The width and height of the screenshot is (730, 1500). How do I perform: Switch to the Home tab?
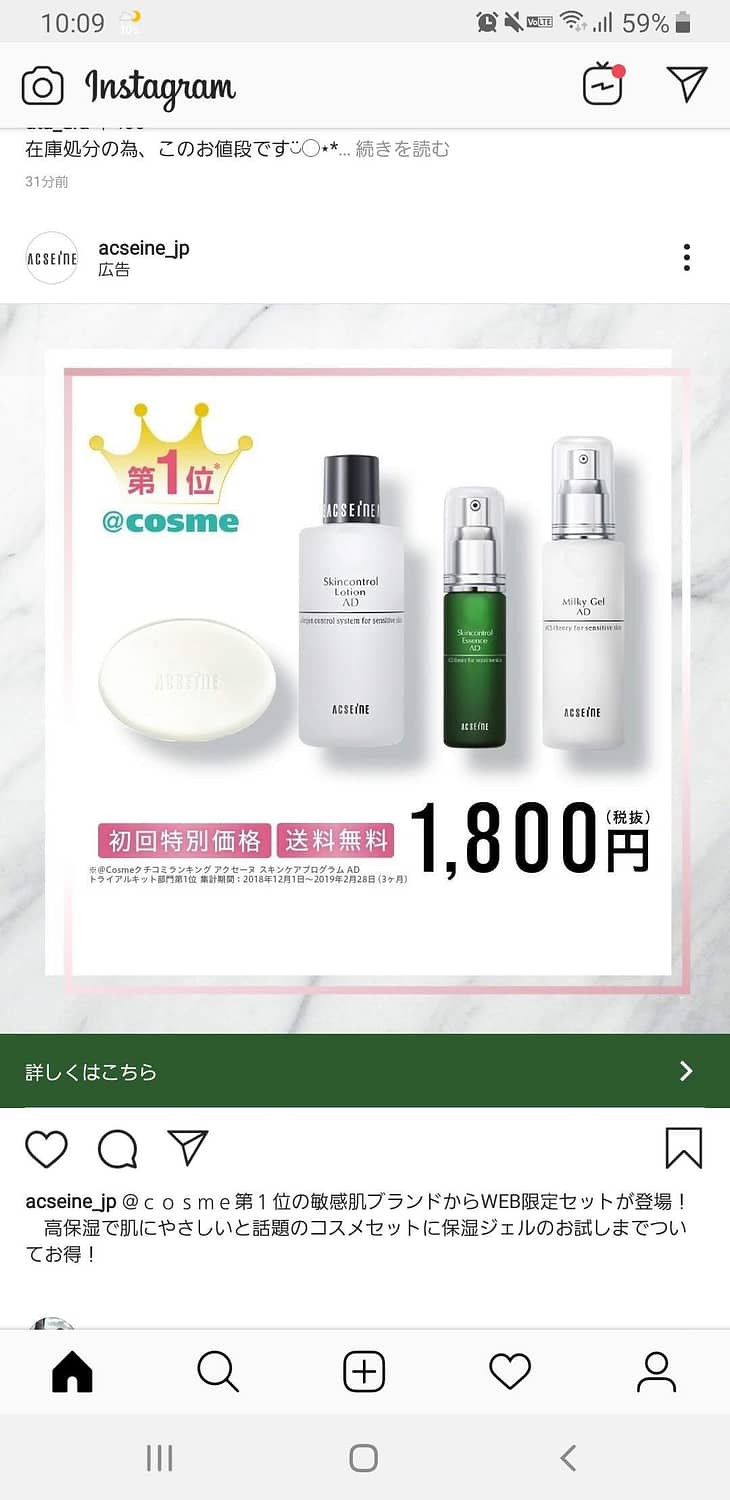point(72,1372)
